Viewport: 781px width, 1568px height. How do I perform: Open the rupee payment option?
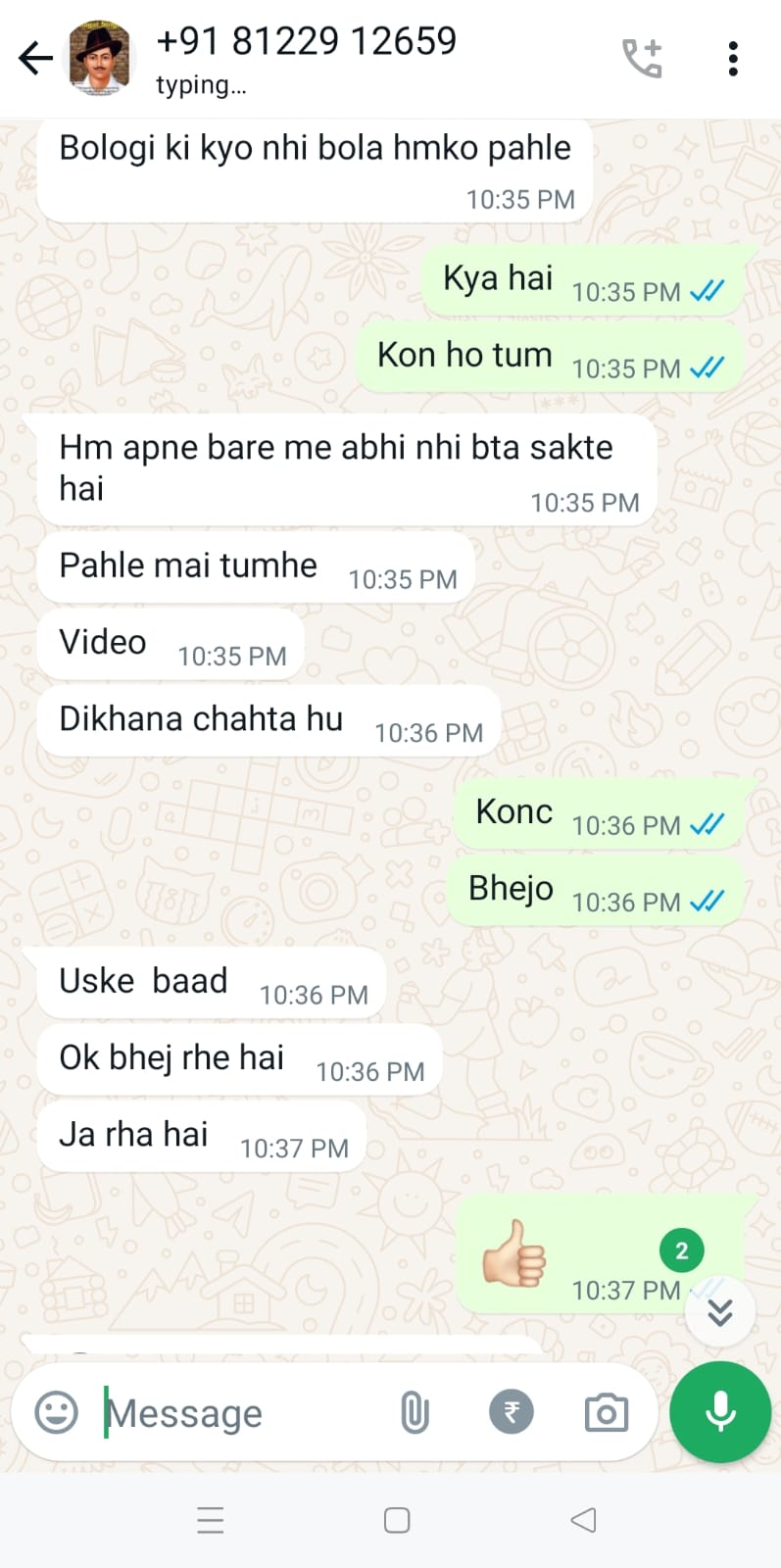pyautogui.click(x=511, y=1413)
